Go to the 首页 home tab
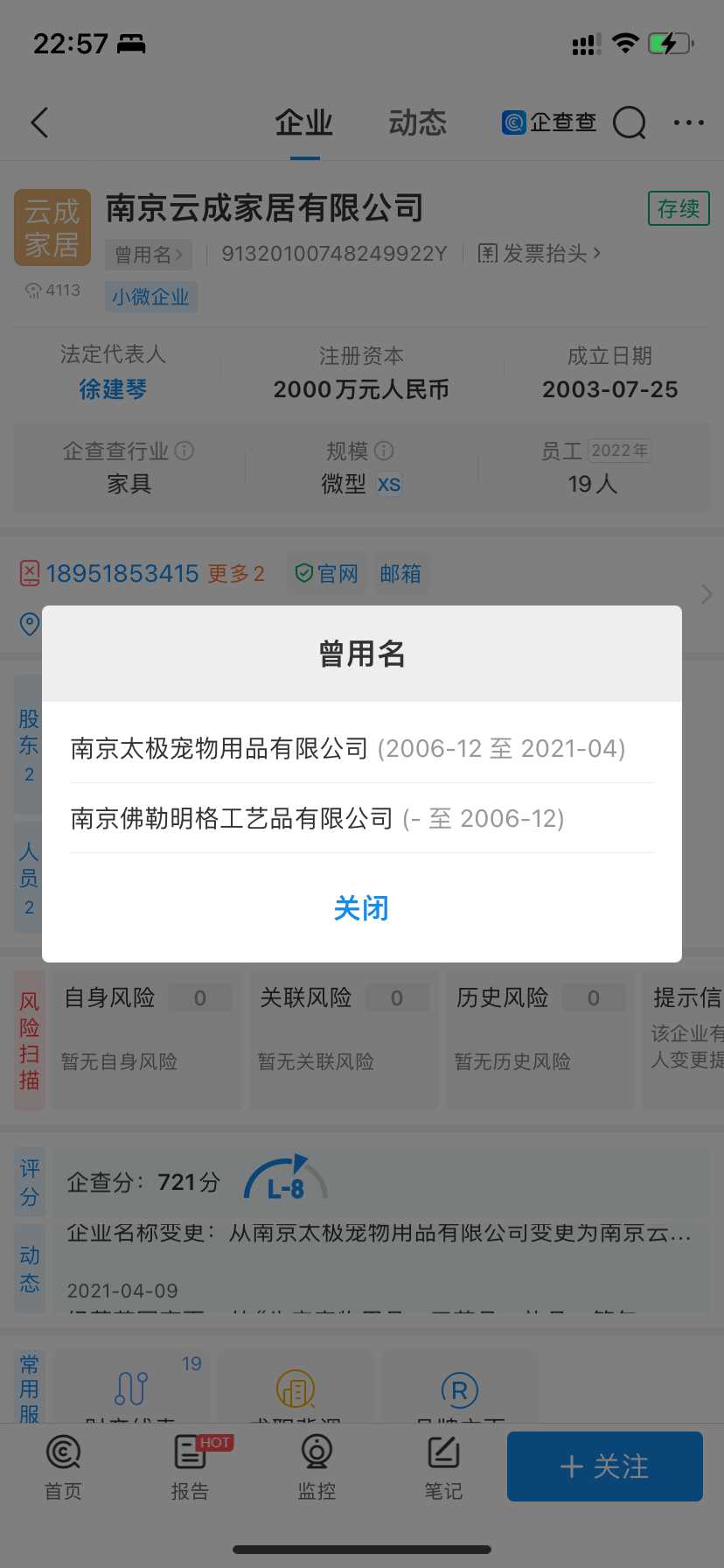Screen dimensions: 724x1568 (63, 1466)
